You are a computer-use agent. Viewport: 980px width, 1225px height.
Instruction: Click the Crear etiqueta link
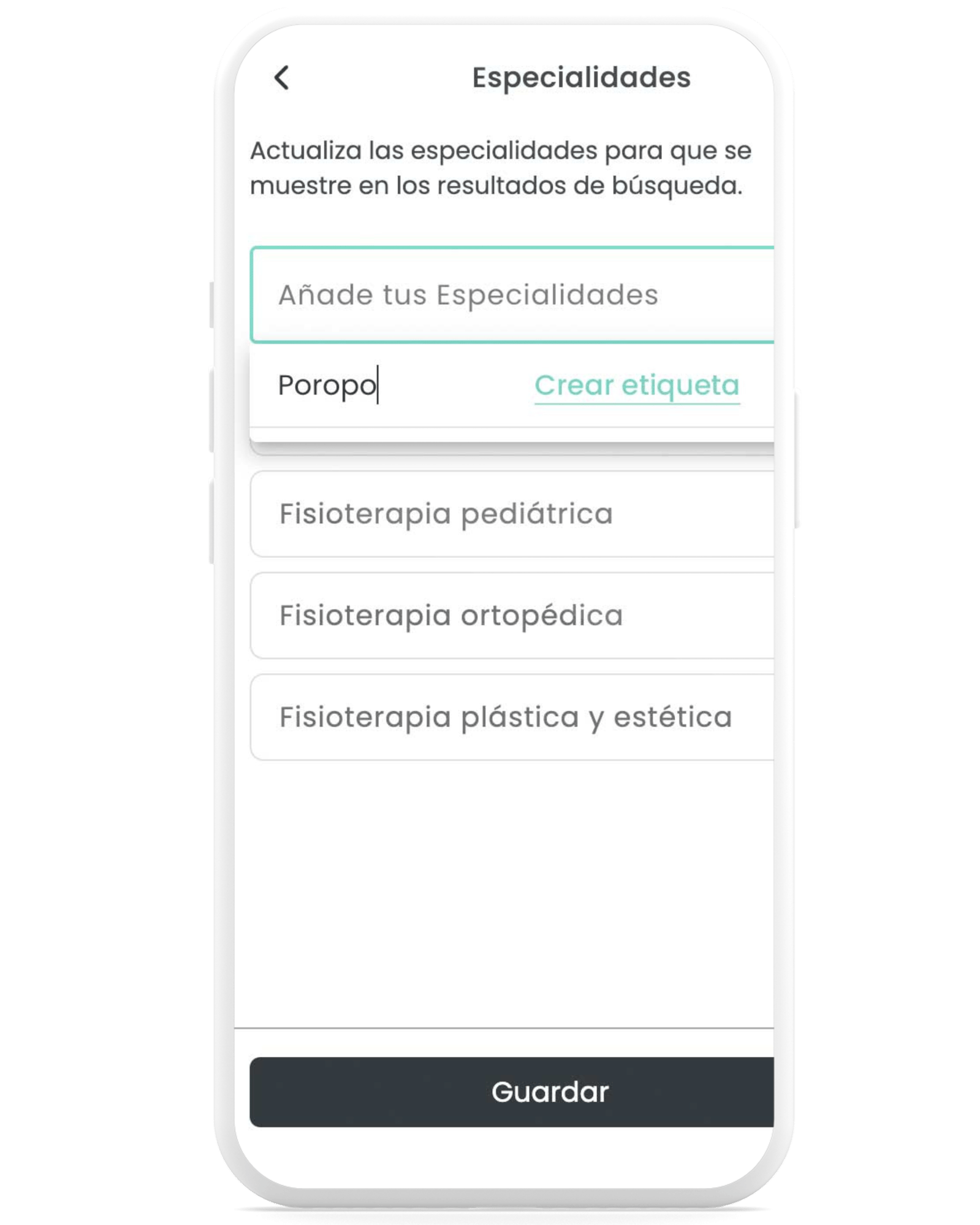[636, 386]
